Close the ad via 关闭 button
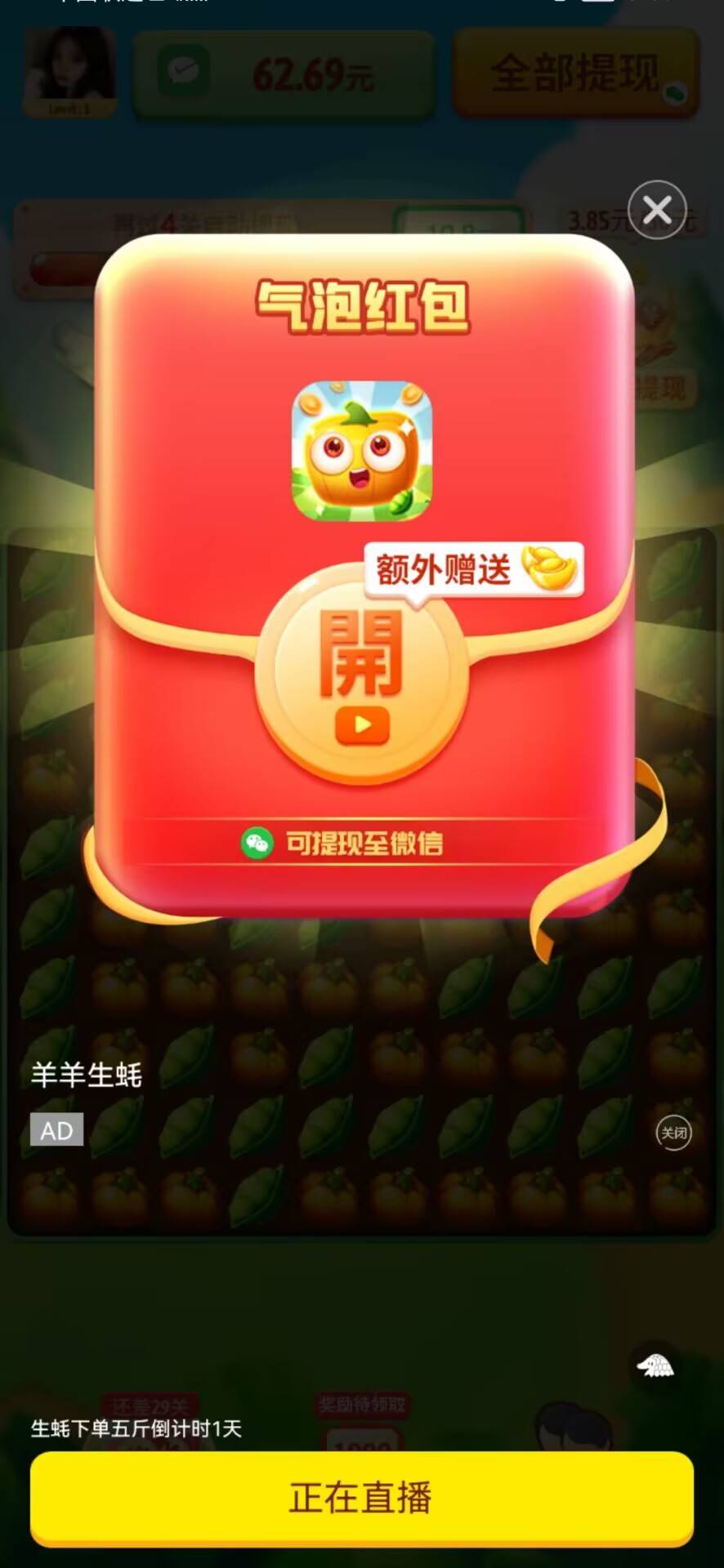This screenshot has width=724, height=1568. (x=673, y=1133)
